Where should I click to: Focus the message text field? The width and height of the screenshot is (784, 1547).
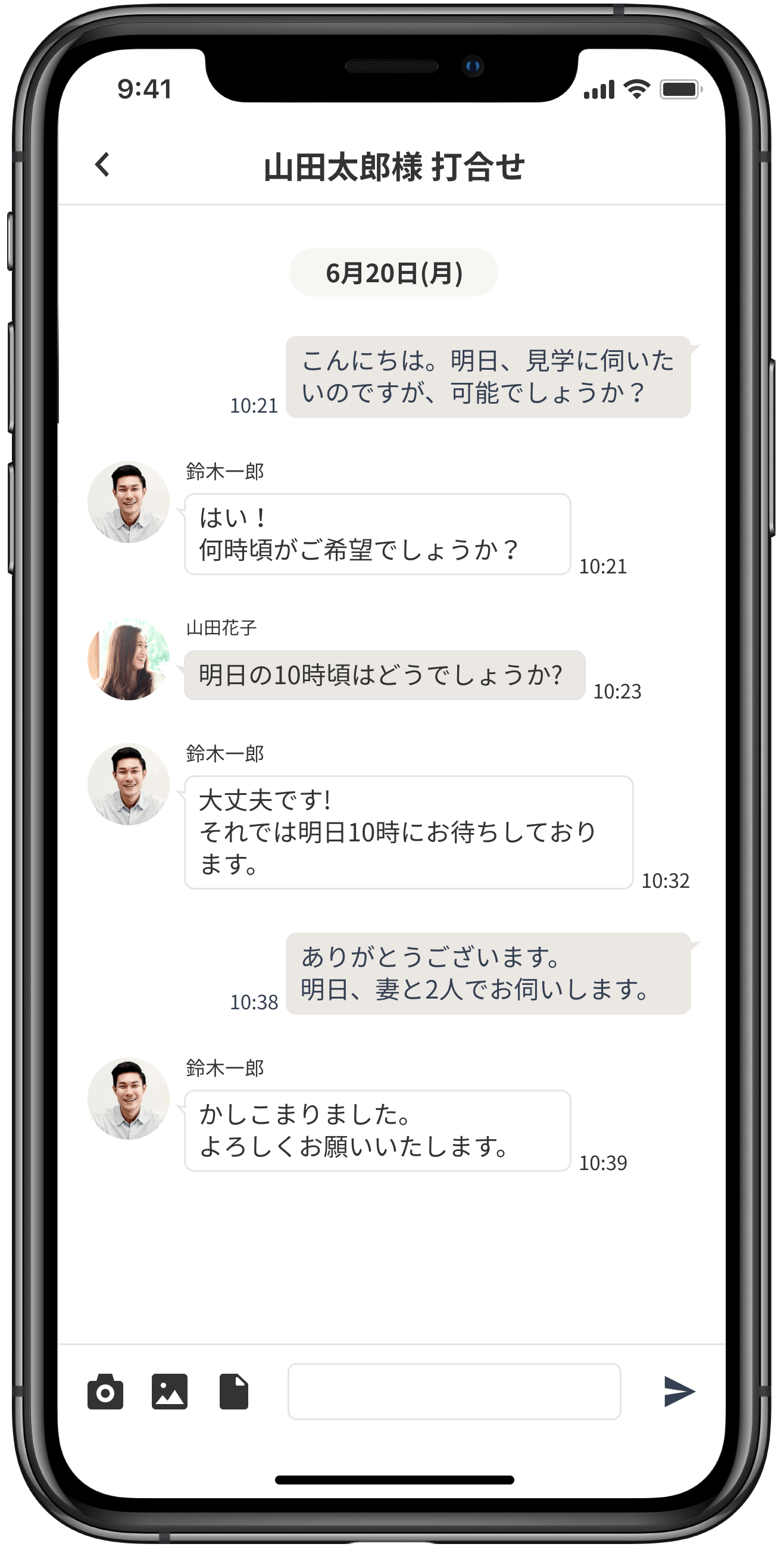454,1392
